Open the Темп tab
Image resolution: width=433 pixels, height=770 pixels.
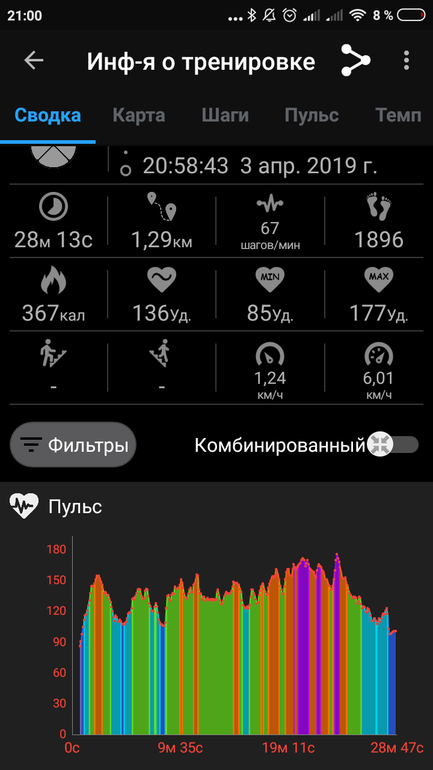(x=398, y=115)
